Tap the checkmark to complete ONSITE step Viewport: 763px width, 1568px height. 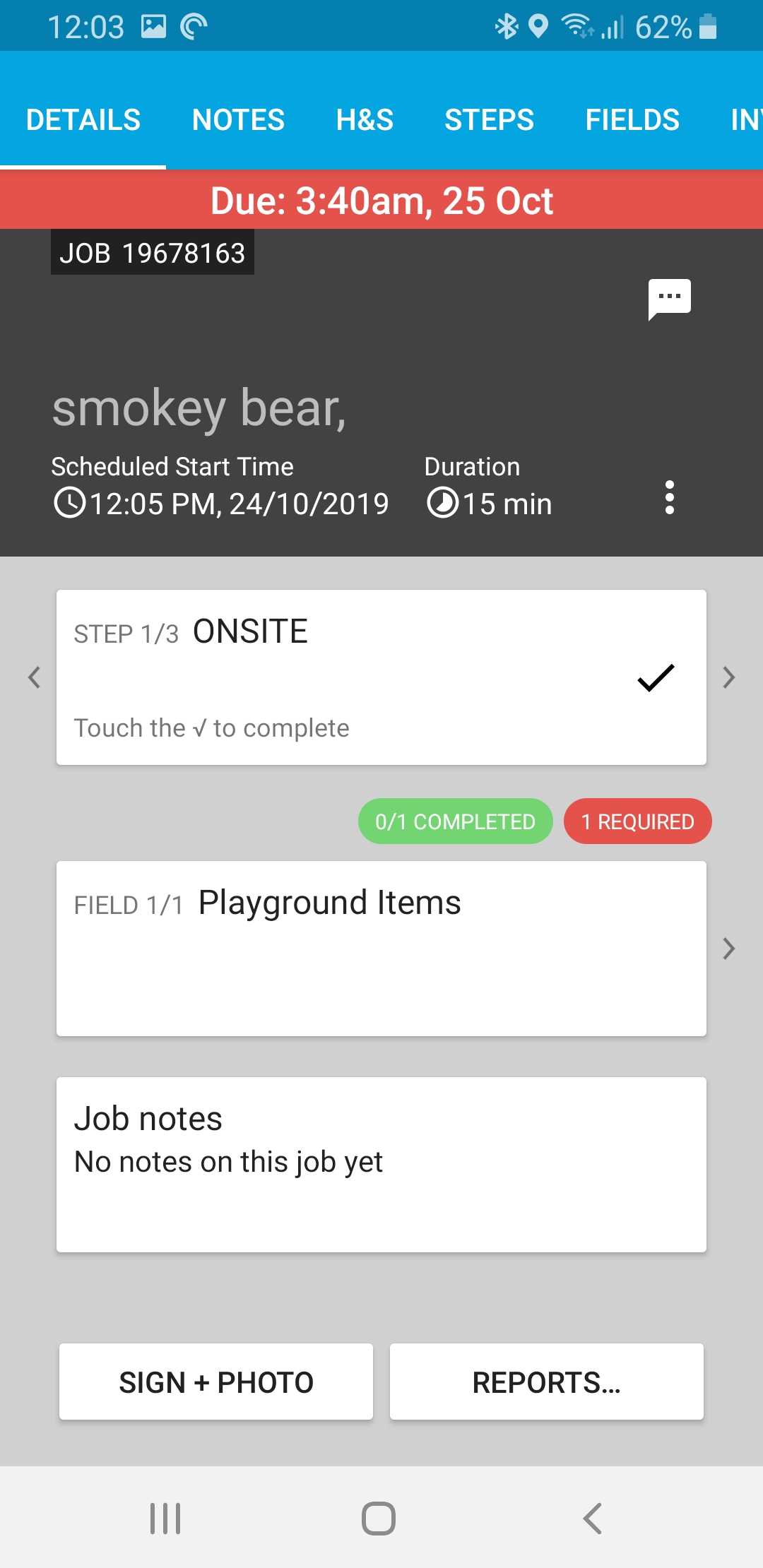click(656, 677)
